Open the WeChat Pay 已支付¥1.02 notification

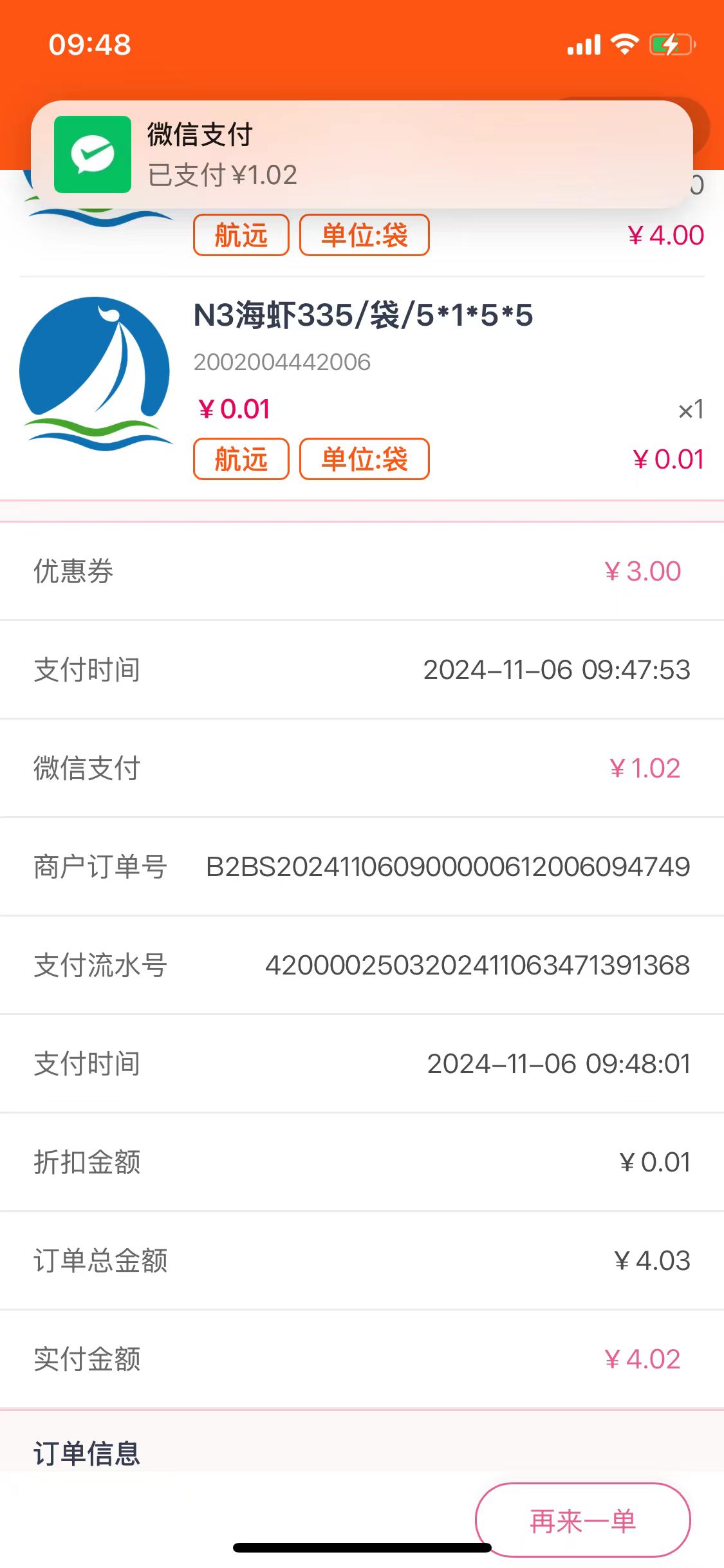[362, 154]
